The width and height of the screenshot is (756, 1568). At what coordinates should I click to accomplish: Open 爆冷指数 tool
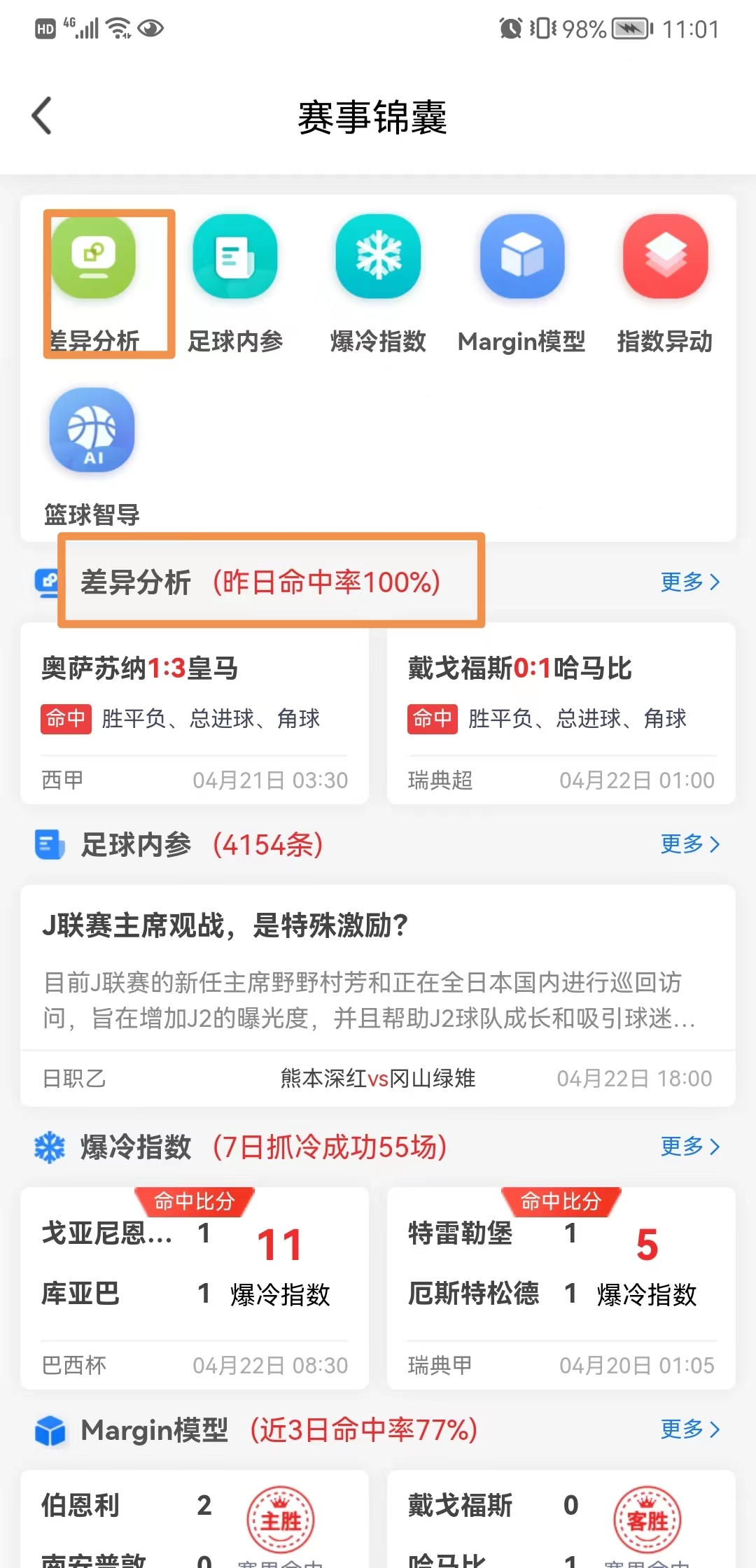[x=378, y=281]
